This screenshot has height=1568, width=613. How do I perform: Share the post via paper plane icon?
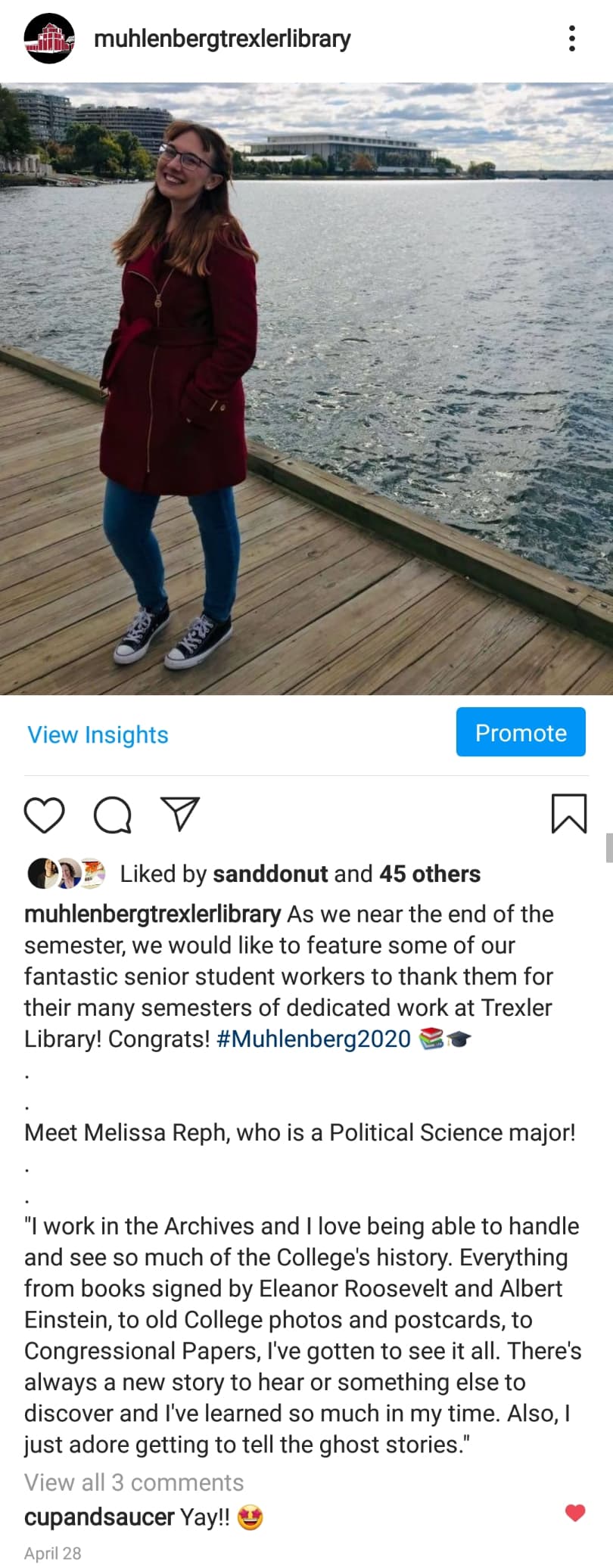(x=181, y=814)
